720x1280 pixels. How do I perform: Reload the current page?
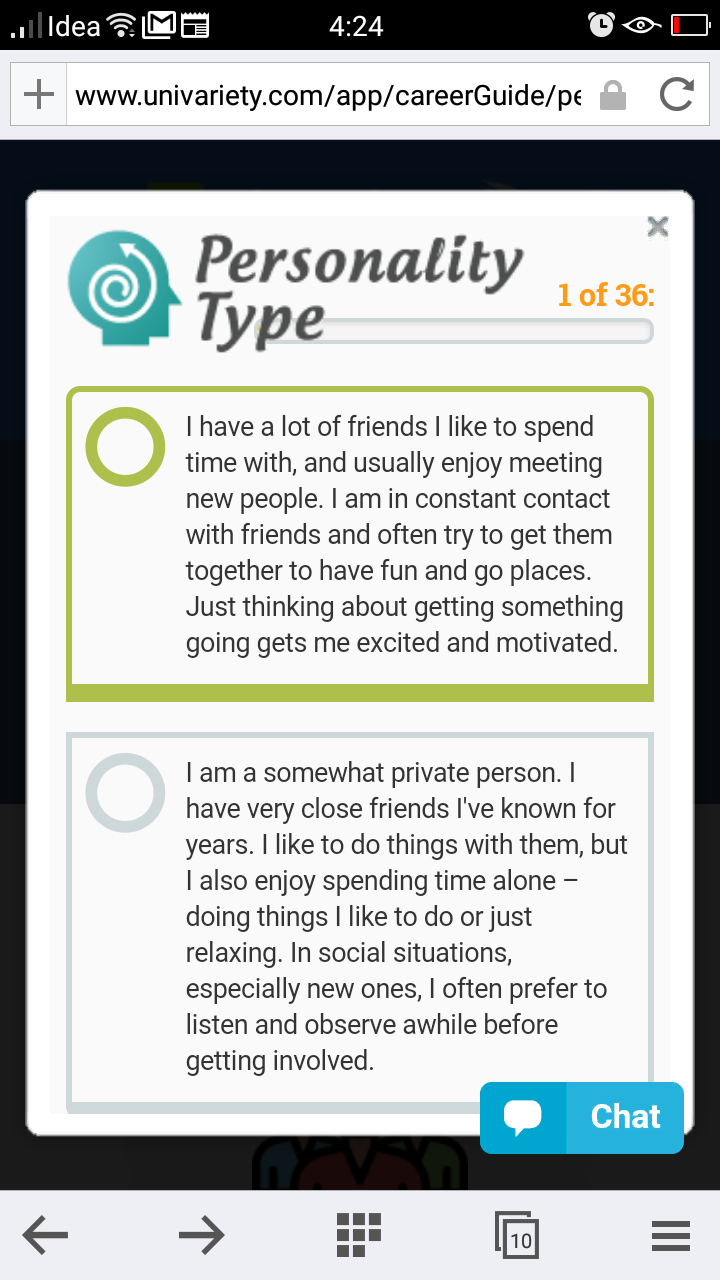coord(677,95)
